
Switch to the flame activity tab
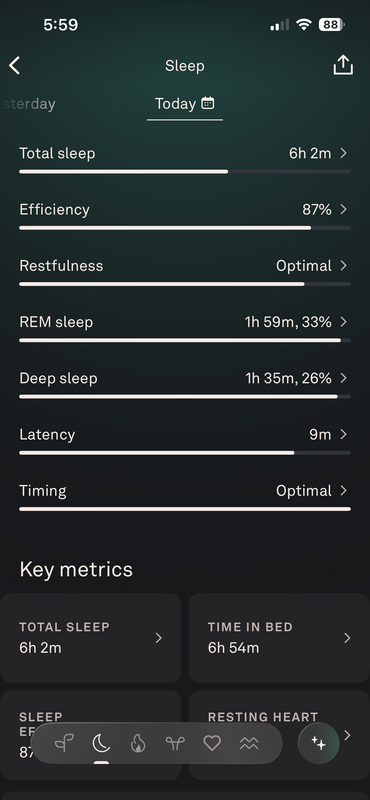point(138,744)
